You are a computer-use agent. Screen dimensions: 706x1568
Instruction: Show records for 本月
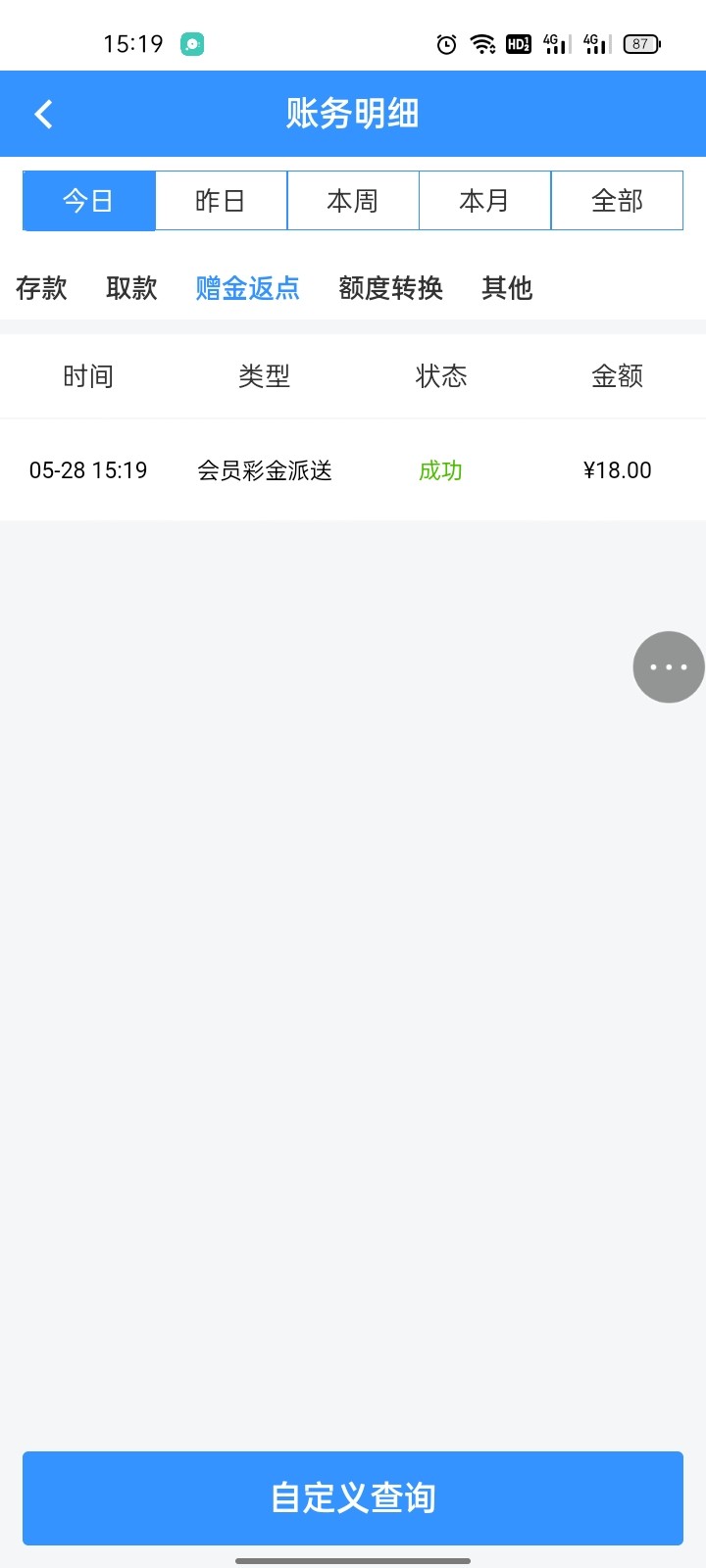[484, 201]
